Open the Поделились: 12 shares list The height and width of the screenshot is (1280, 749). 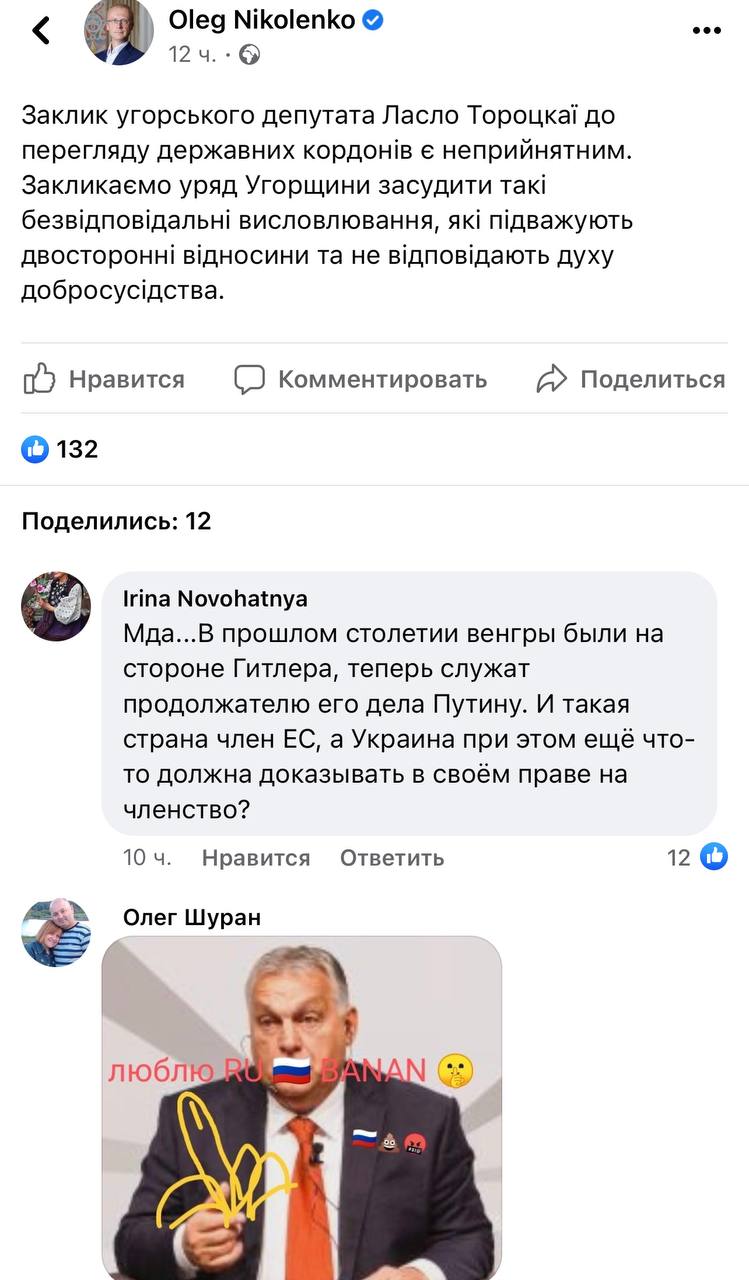click(117, 521)
